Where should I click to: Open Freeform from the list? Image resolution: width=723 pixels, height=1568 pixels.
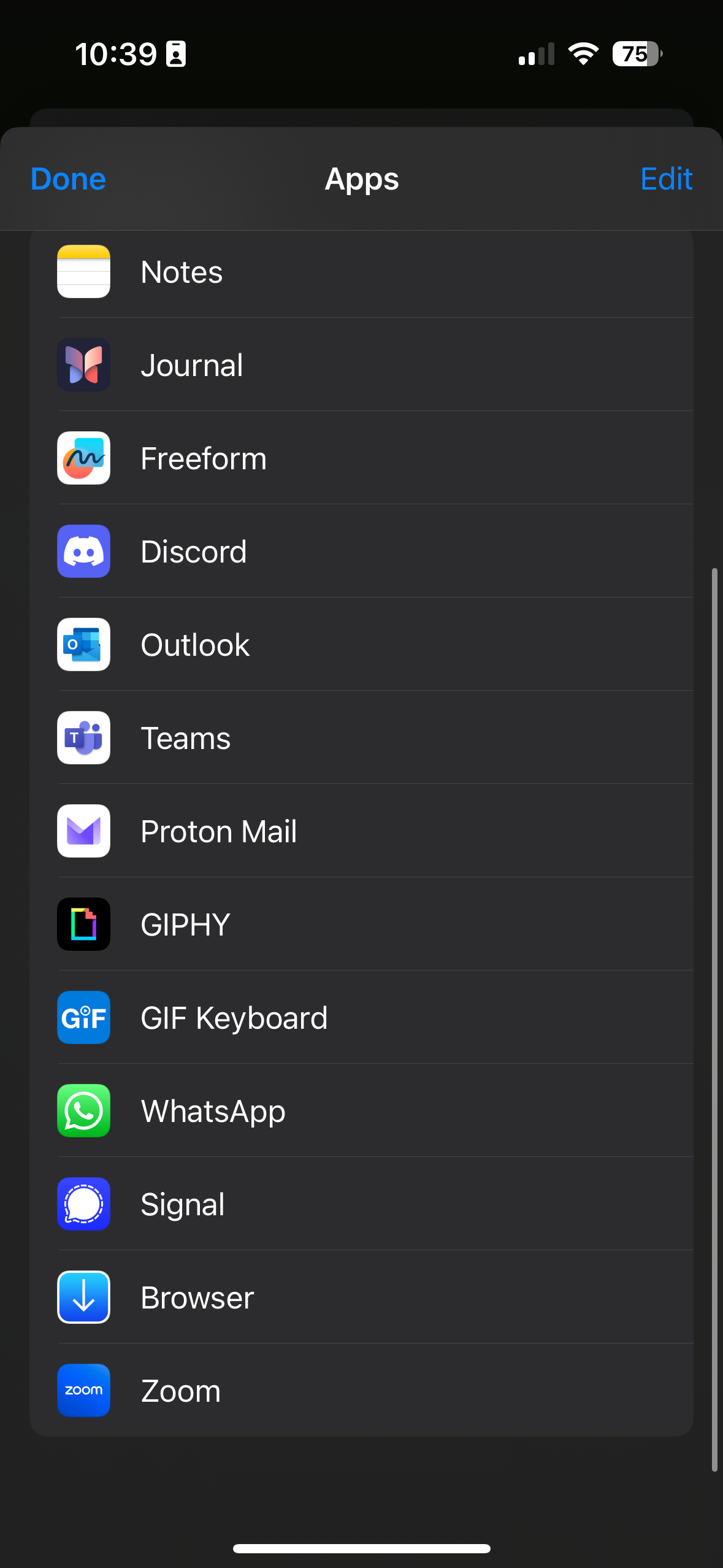(x=361, y=458)
